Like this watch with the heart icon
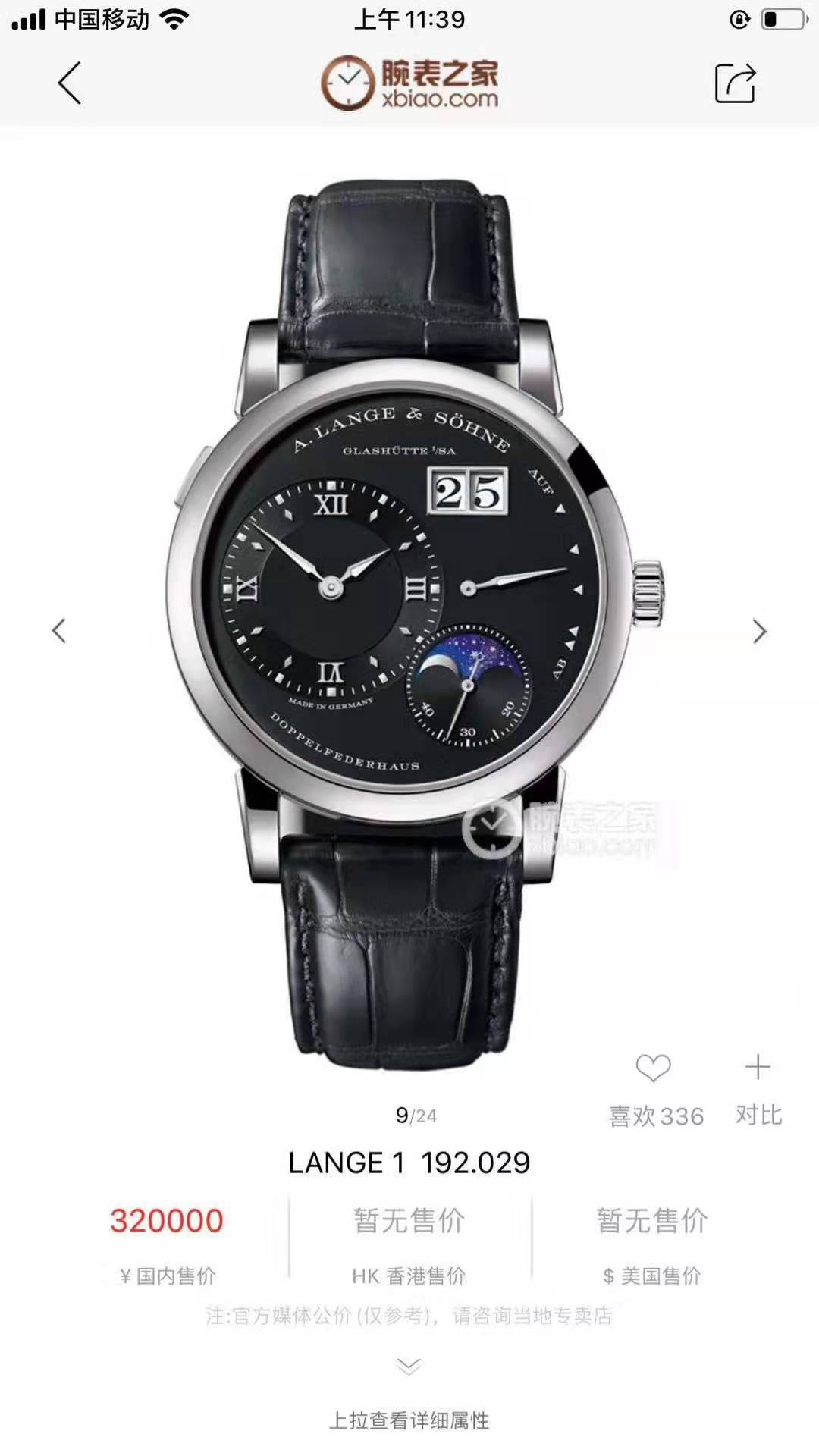Screen dimensions: 819x1456 [x=653, y=1068]
